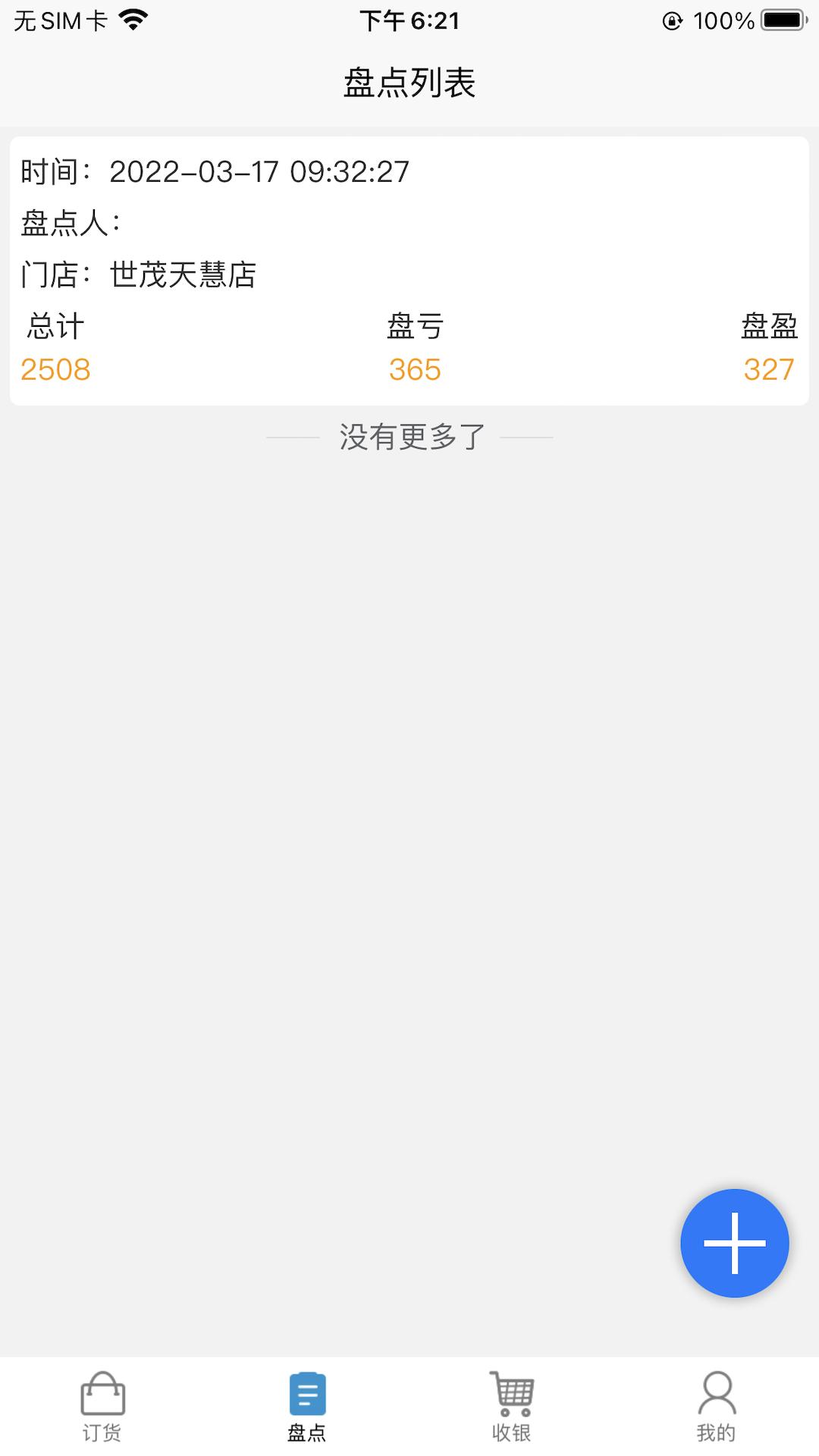Open the 世茂天慧店 inventory record card
Viewport: 819px width, 1456px height.
409,271
